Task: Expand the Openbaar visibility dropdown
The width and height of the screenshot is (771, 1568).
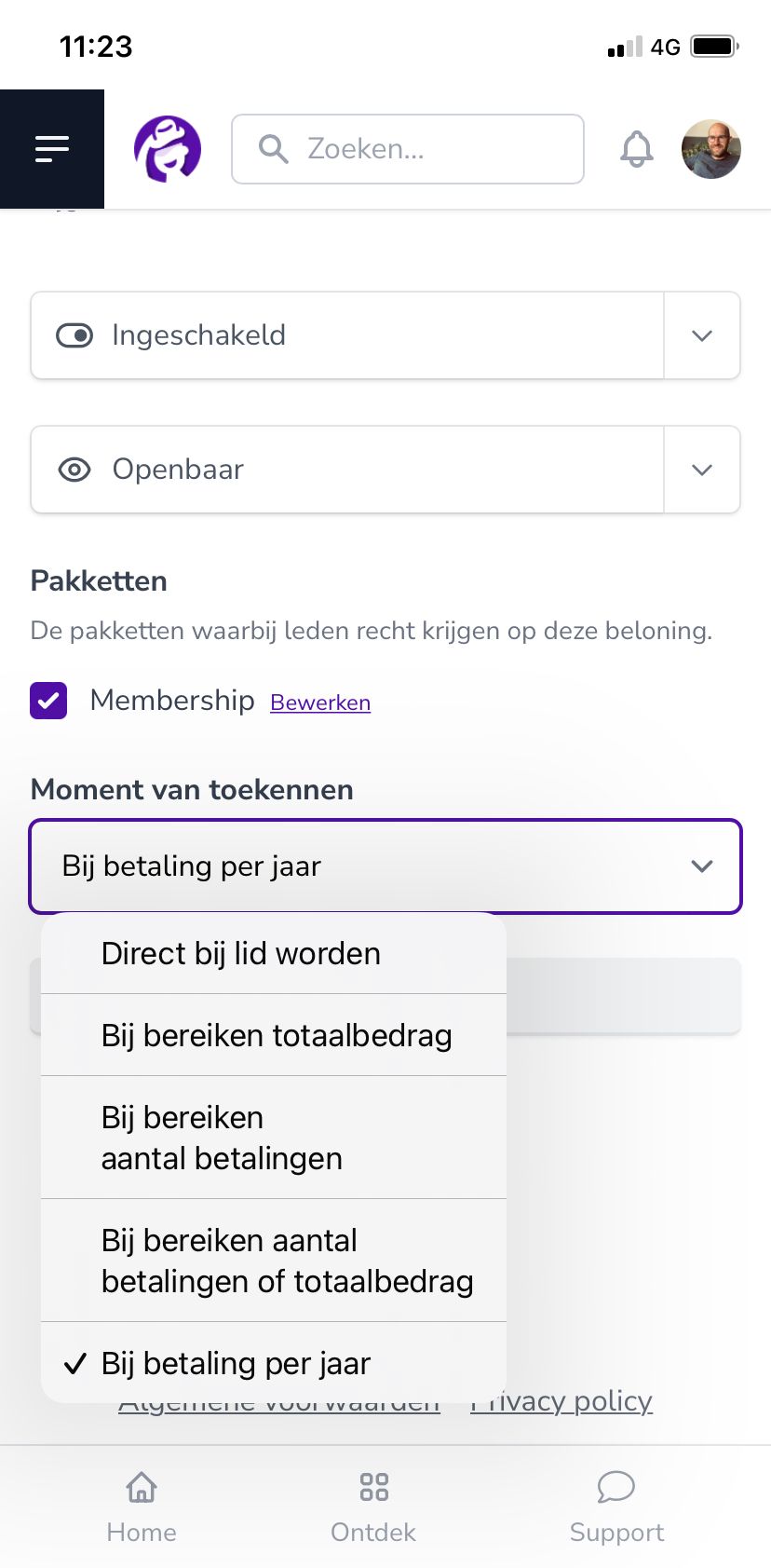Action: pyautogui.click(x=701, y=470)
